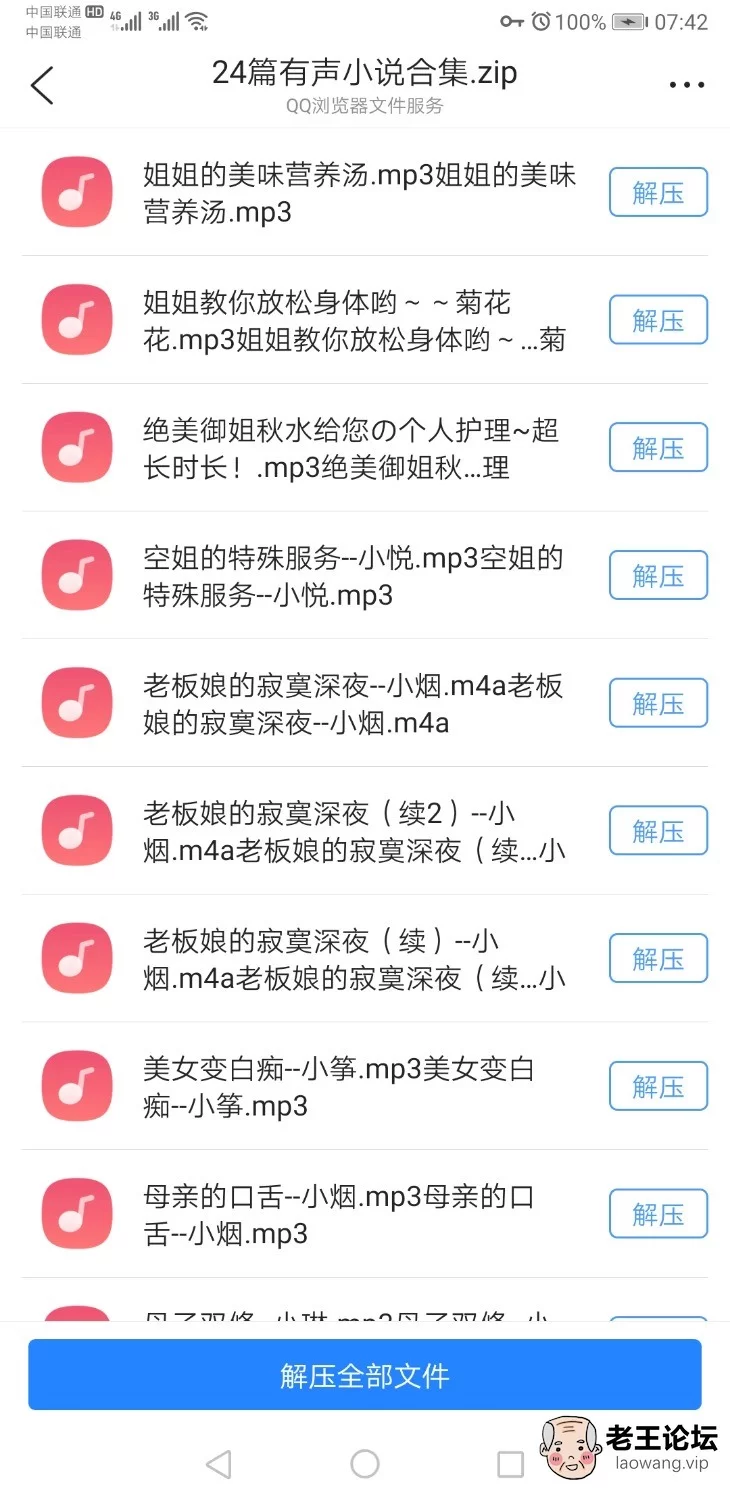This screenshot has width=730, height=1500.
Task: Extract the 姐姐教你放松身体哟 file
Action: coord(658,320)
